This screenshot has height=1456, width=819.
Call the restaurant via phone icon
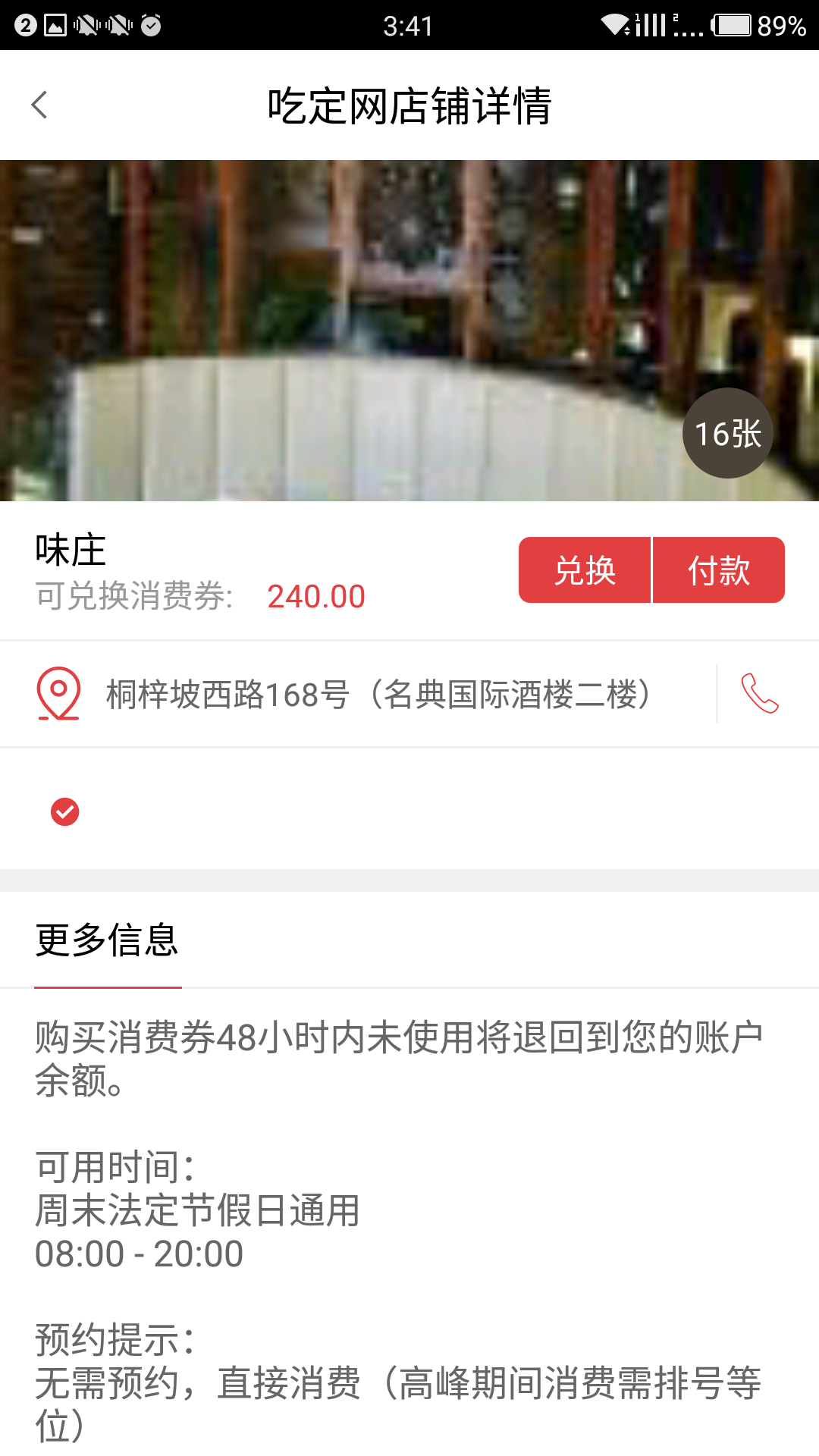(759, 694)
